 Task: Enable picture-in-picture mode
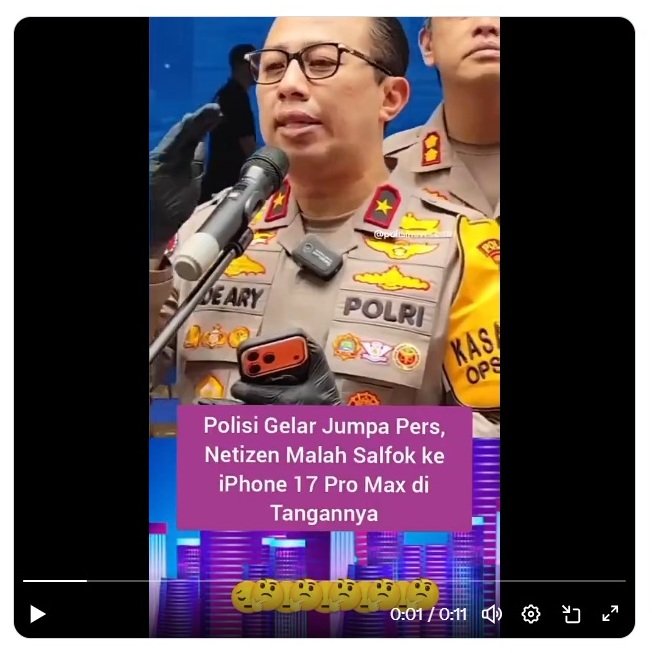(x=571, y=614)
